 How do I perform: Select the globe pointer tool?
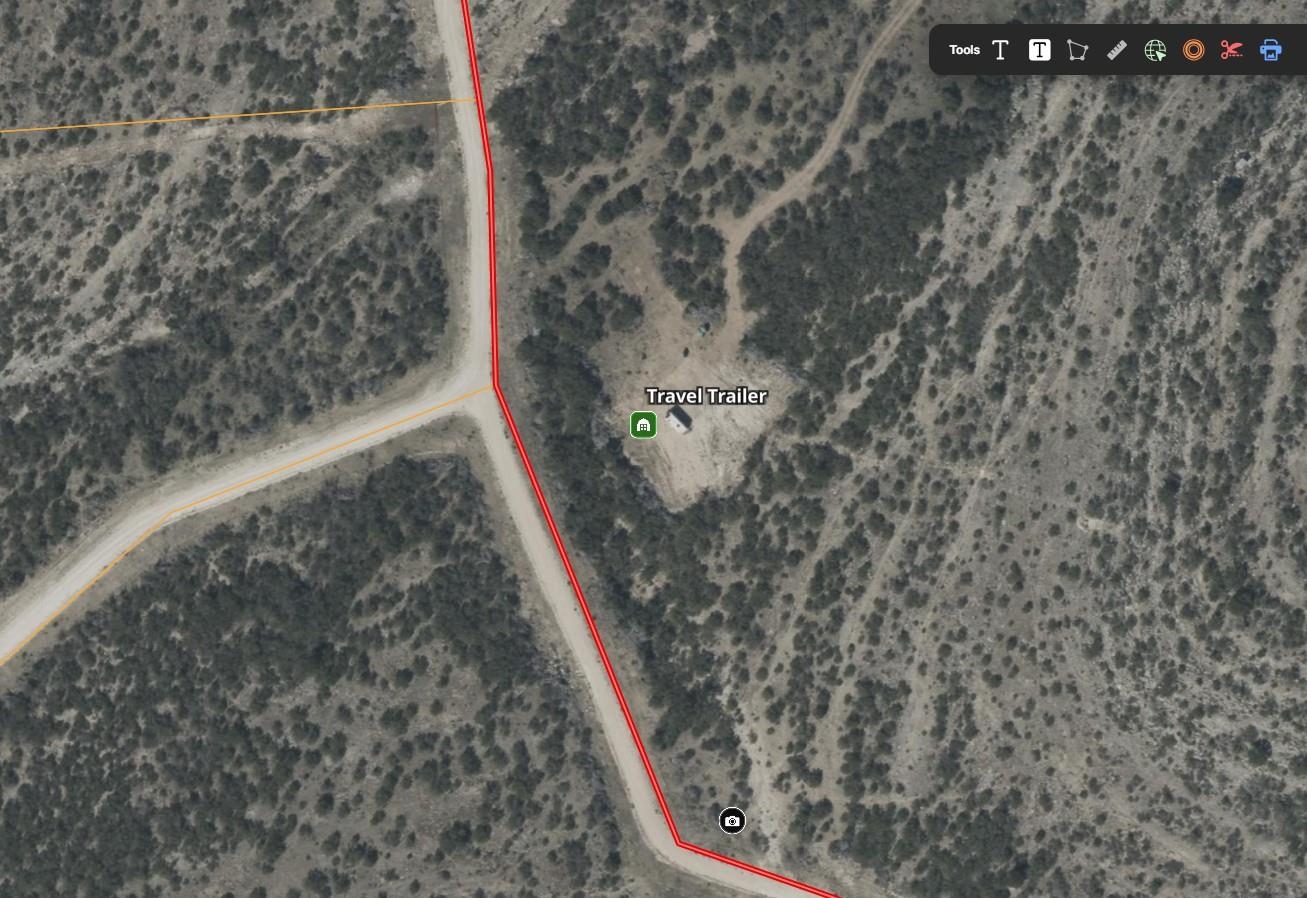click(1155, 50)
